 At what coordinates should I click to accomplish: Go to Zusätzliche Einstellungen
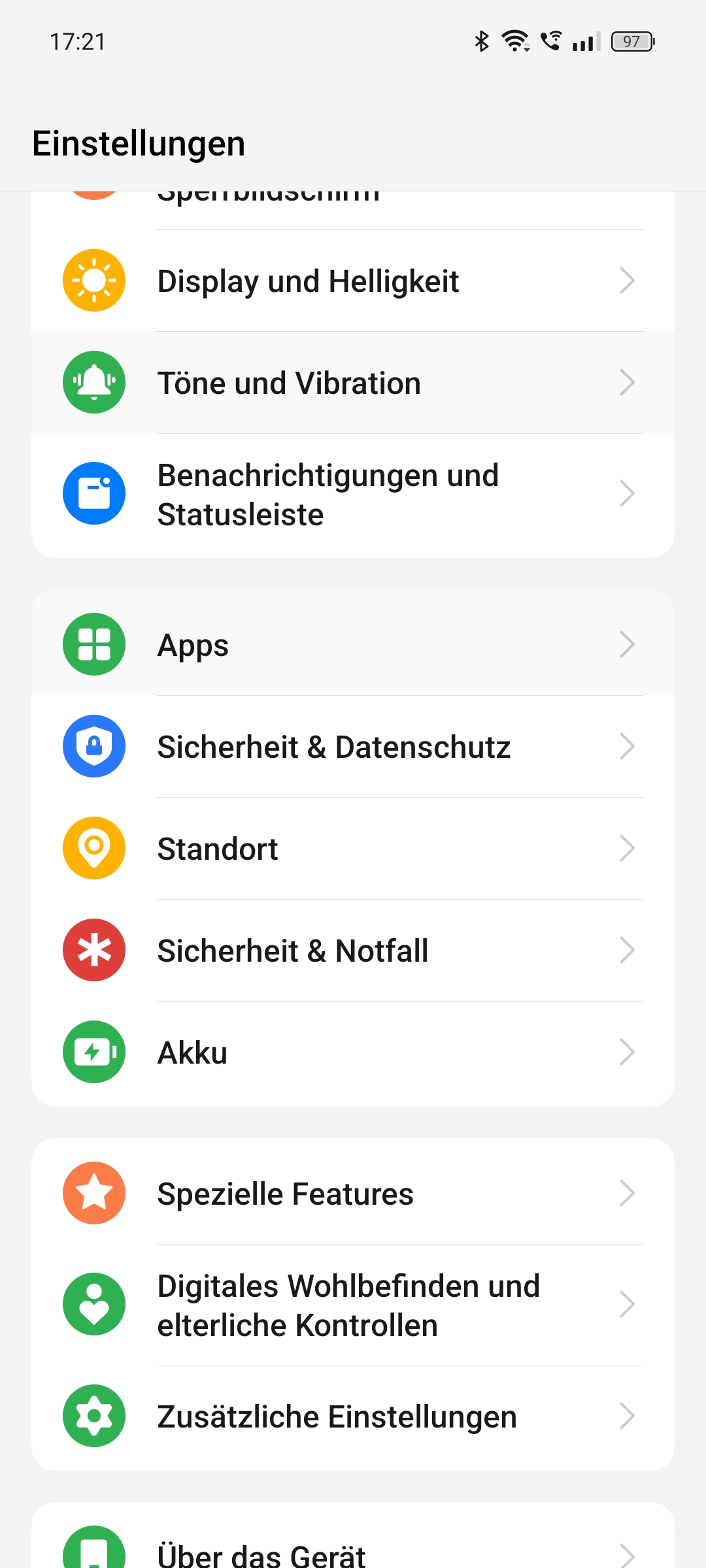(353, 1416)
